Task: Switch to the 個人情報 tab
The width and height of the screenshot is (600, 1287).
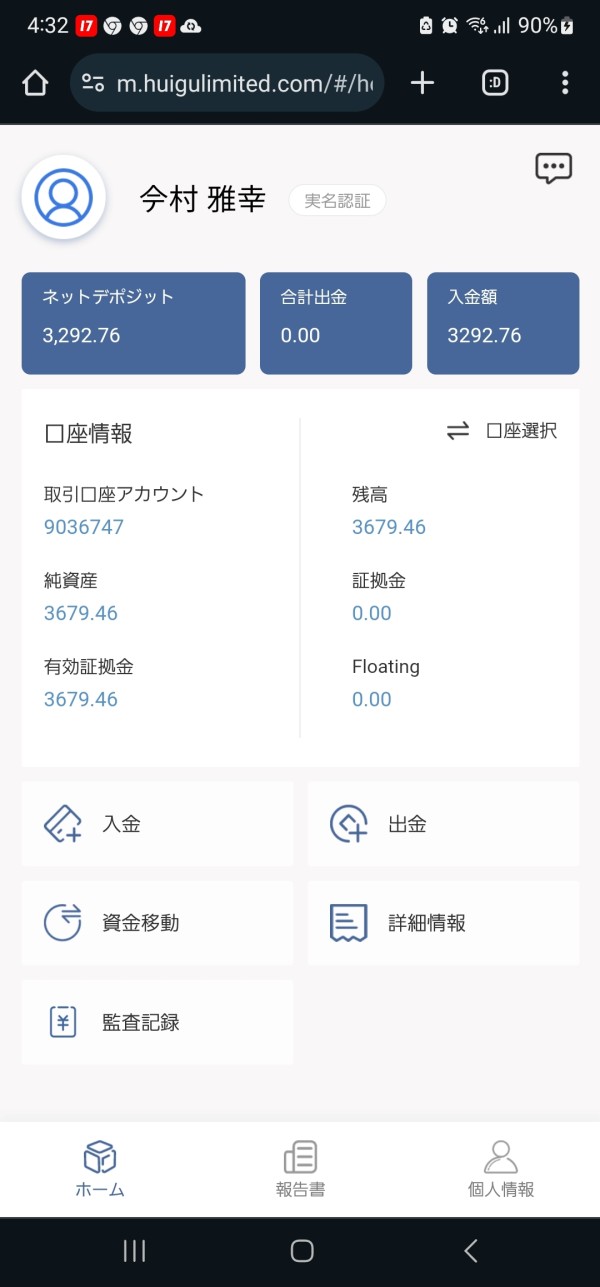Action: (501, 1168)
